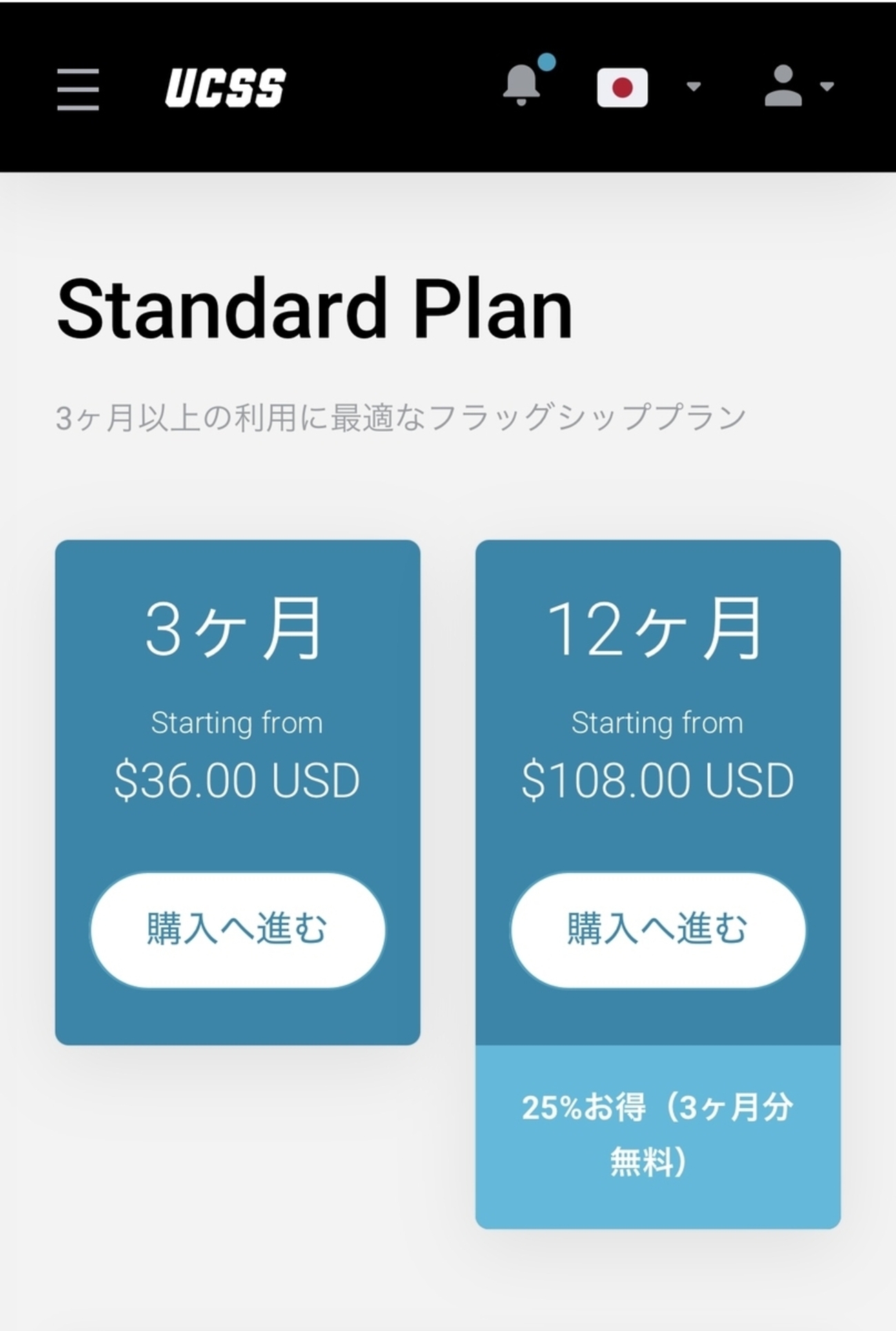This screenshot has width=896, height=1331.
Task: Open the hamburger drawer menu
Action: 78,89
